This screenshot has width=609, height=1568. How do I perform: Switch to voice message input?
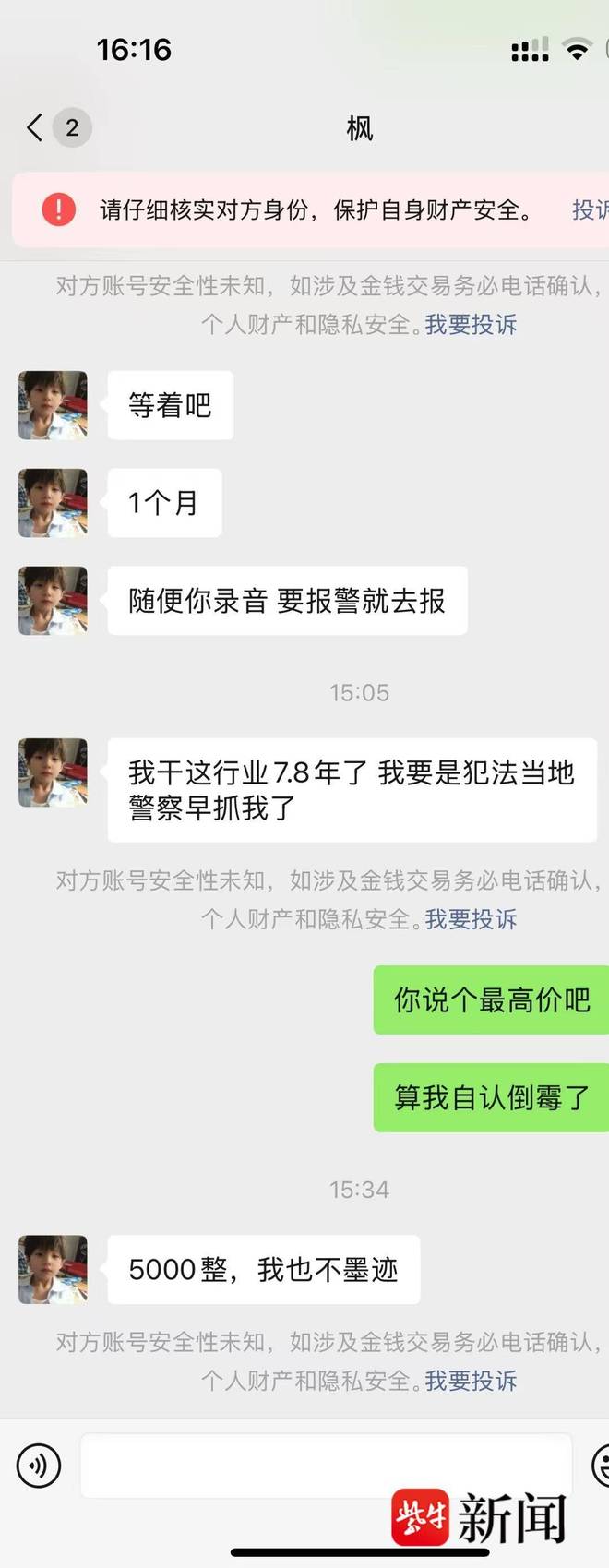pos(39,1465)
